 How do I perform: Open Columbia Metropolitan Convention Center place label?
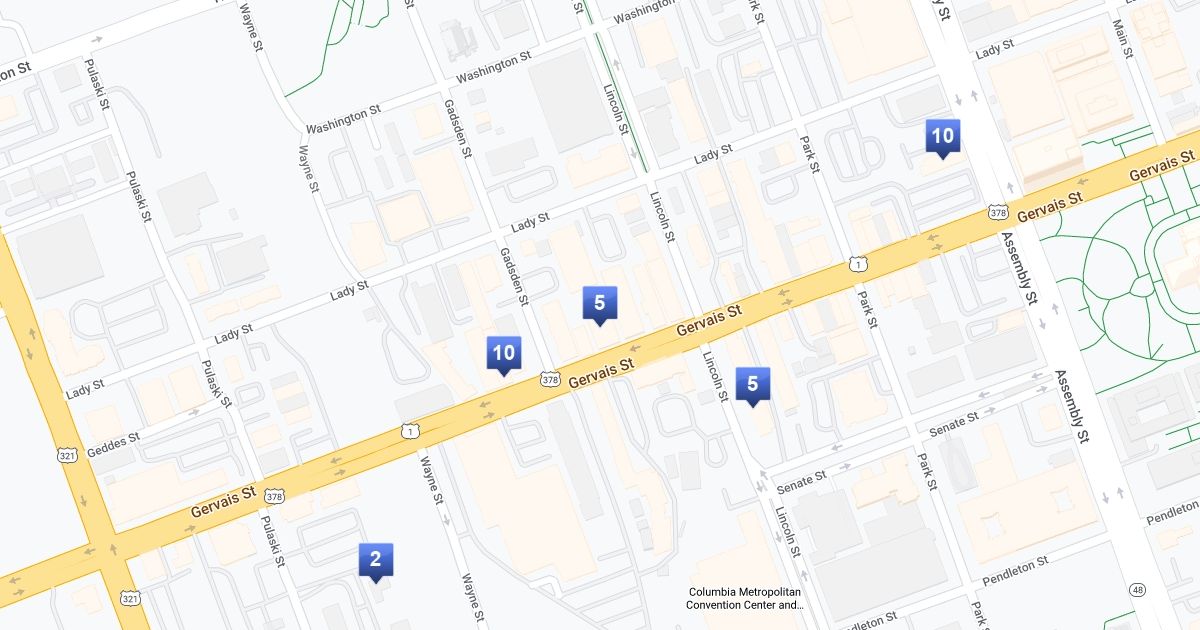pyautogui.click(x=746, y=598)
